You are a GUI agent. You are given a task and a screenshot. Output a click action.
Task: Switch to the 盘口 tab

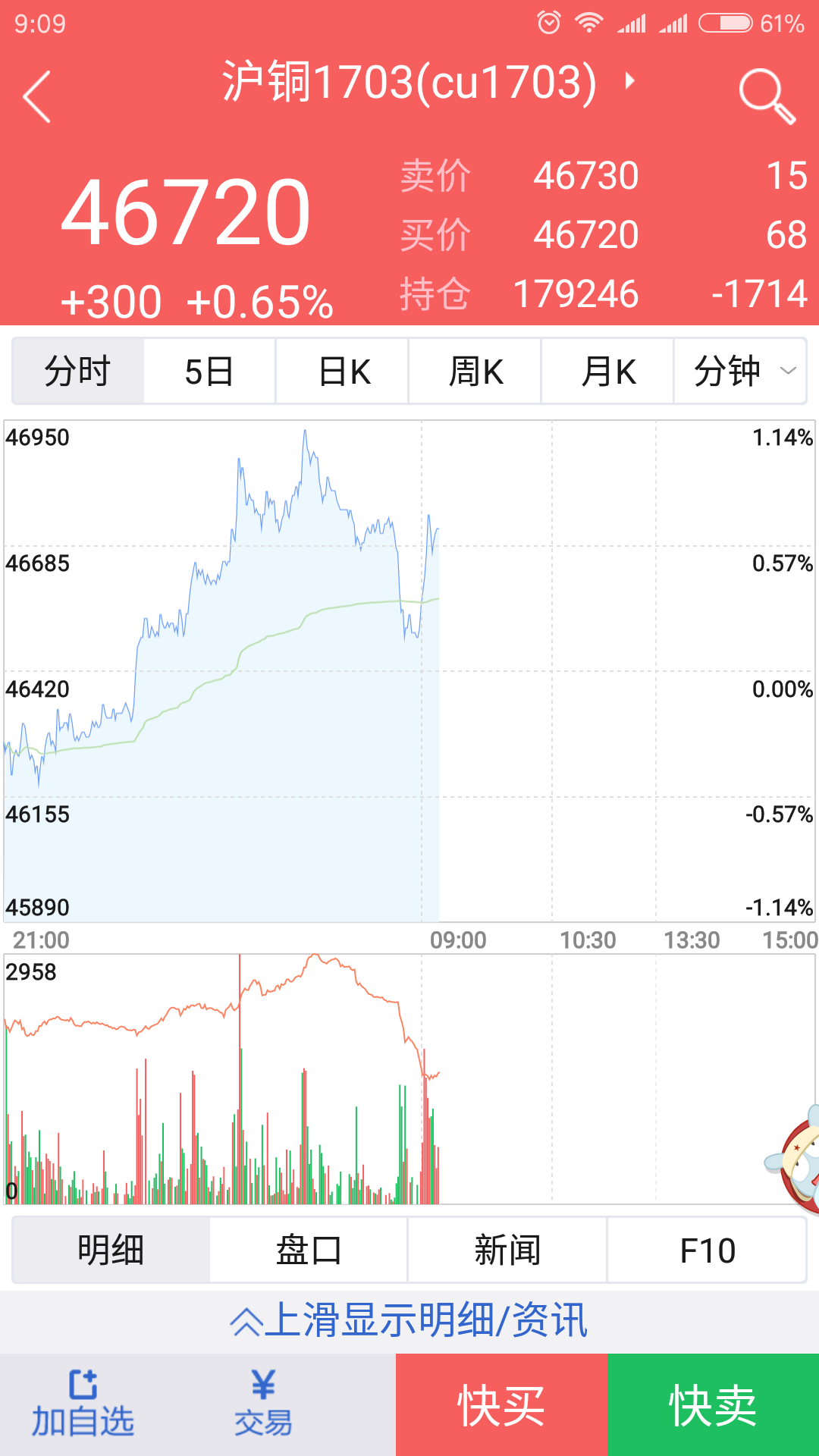tap(309, 1250)
